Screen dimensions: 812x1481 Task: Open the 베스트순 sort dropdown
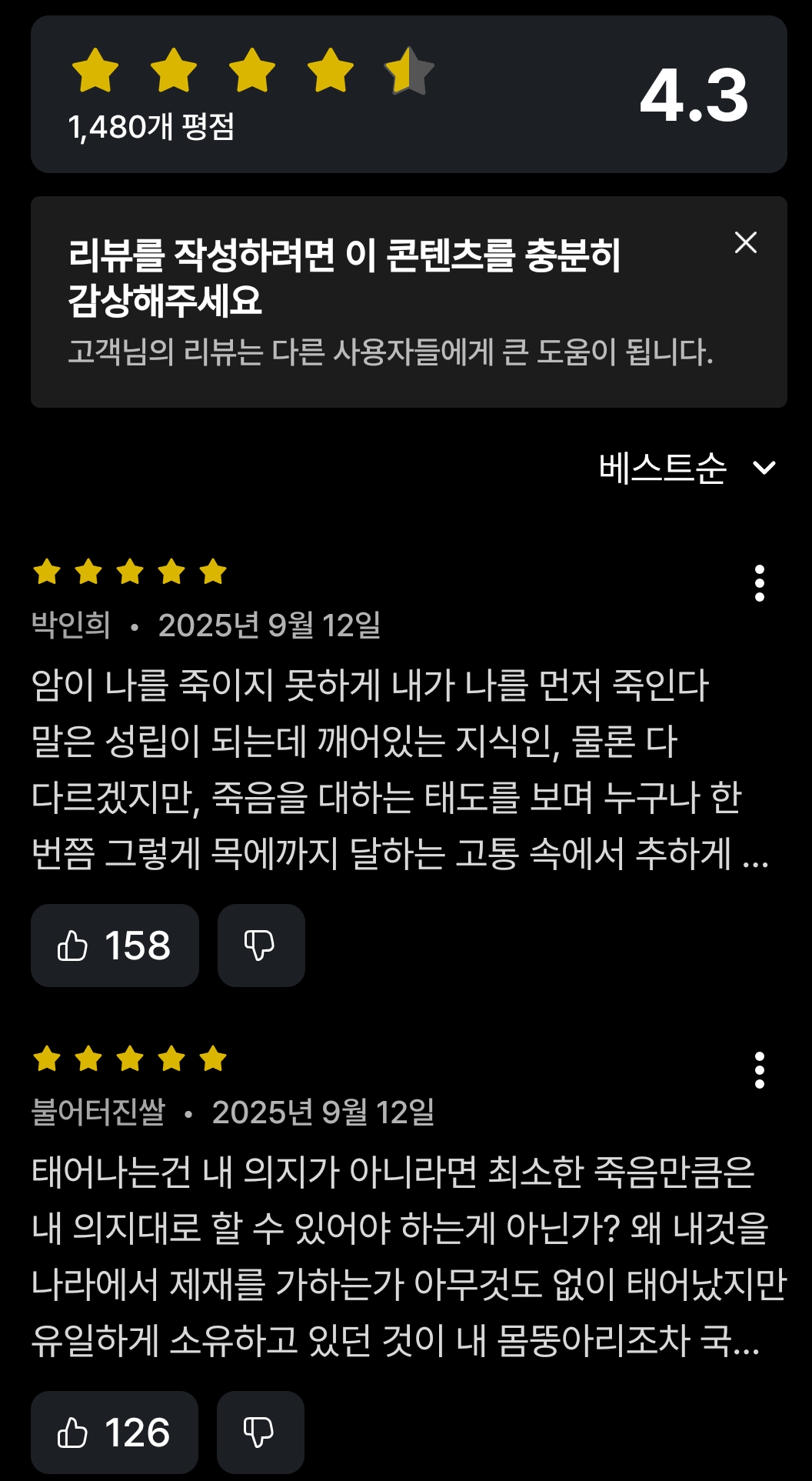point(687,468)
